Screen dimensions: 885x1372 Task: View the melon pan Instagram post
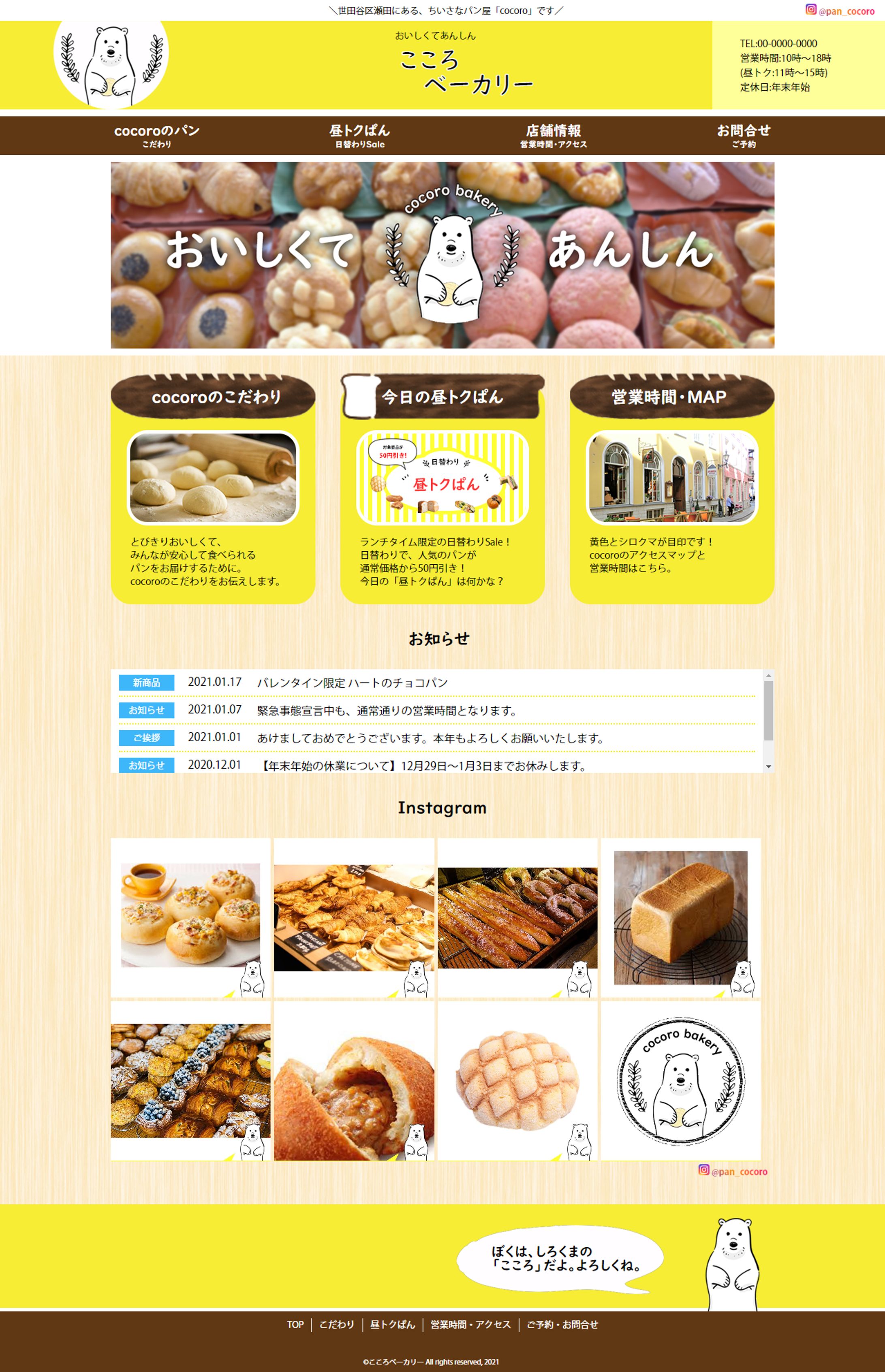tap(517, 1080)
